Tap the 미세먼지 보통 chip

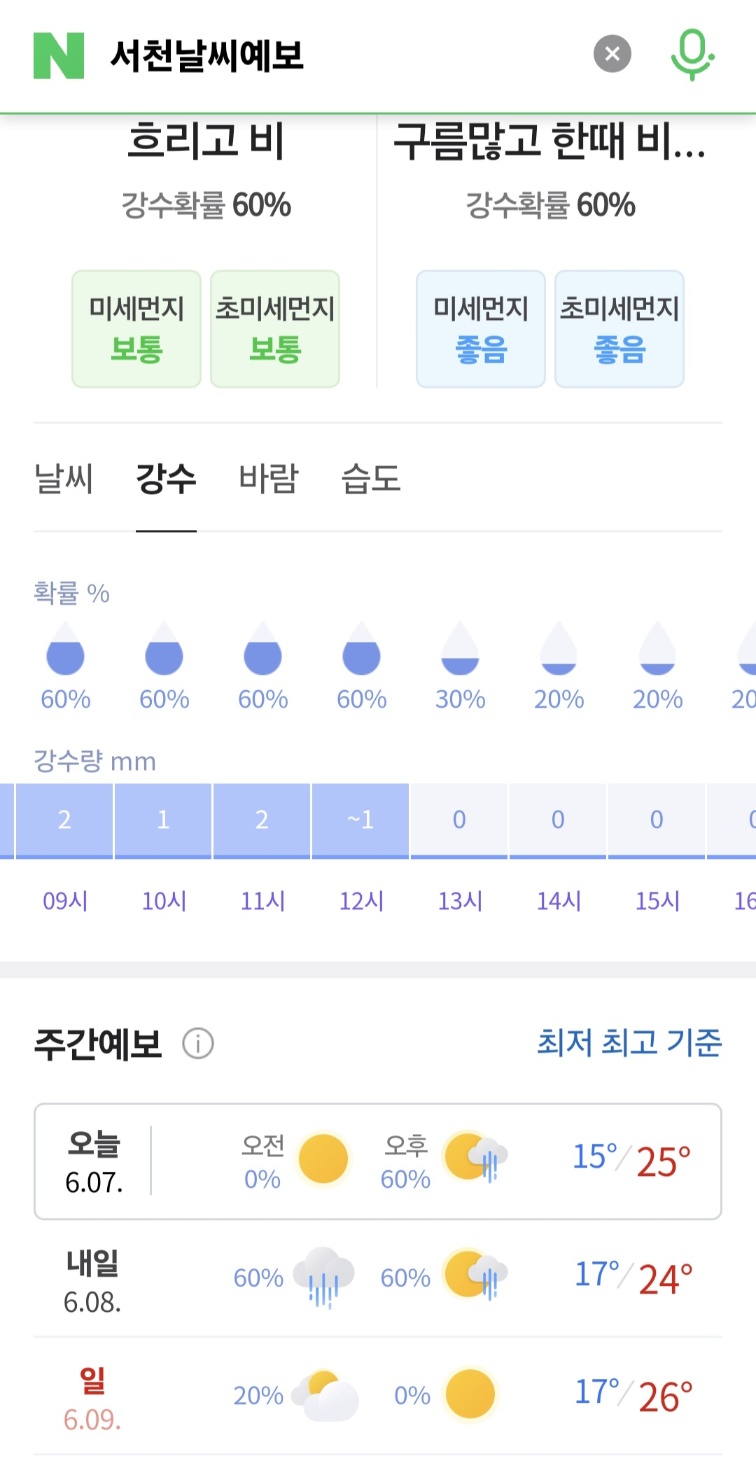point(136,329)
